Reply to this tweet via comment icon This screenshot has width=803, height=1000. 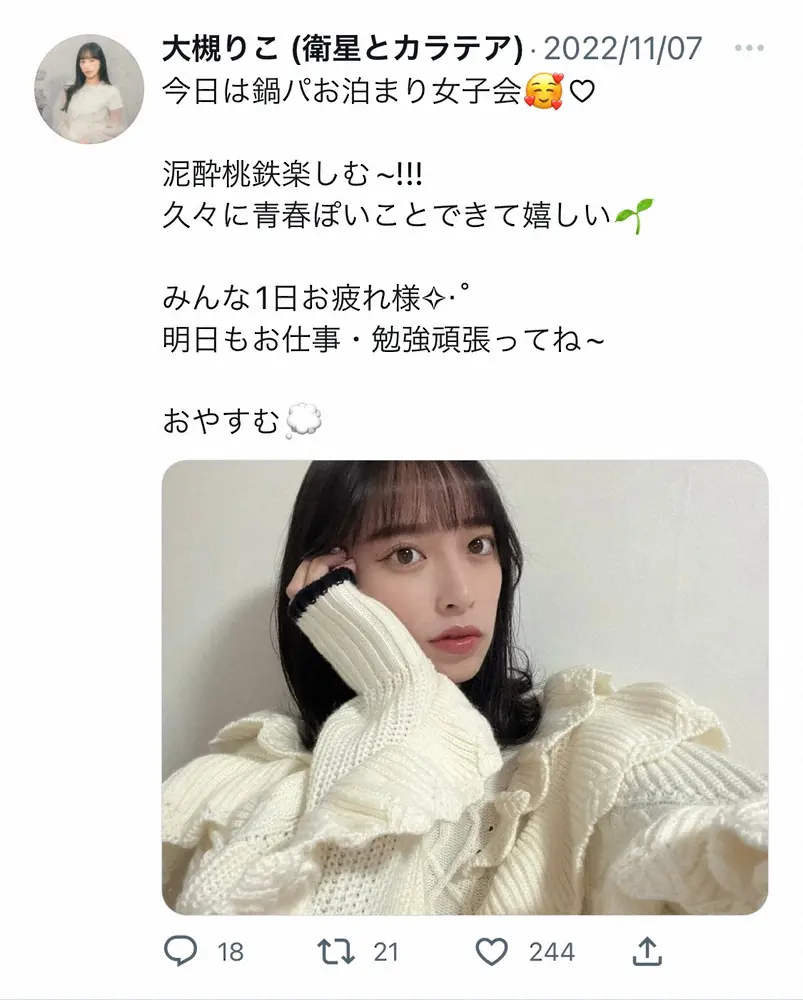tap(180, 951)
